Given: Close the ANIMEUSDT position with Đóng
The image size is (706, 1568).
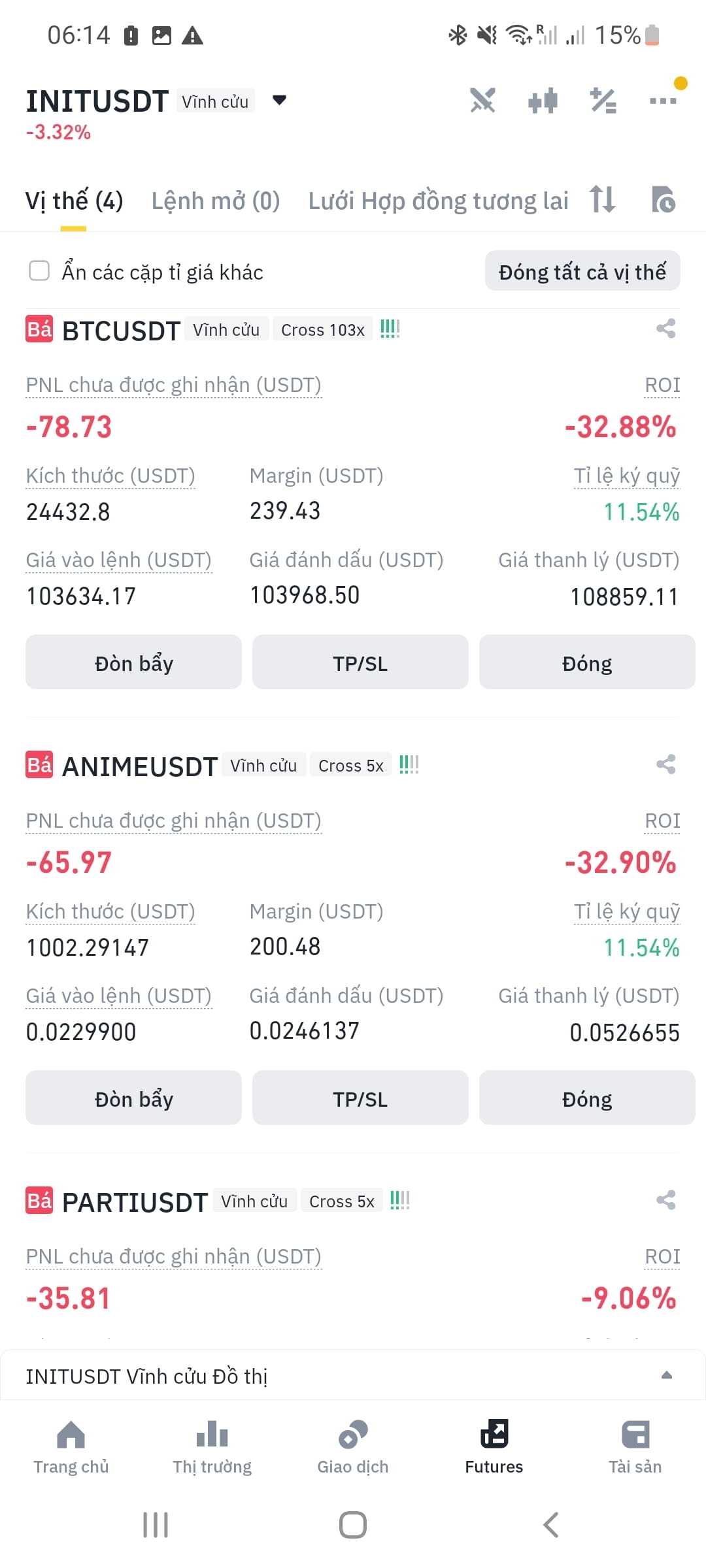Looking at the screenshot, I should (587, 1098).
